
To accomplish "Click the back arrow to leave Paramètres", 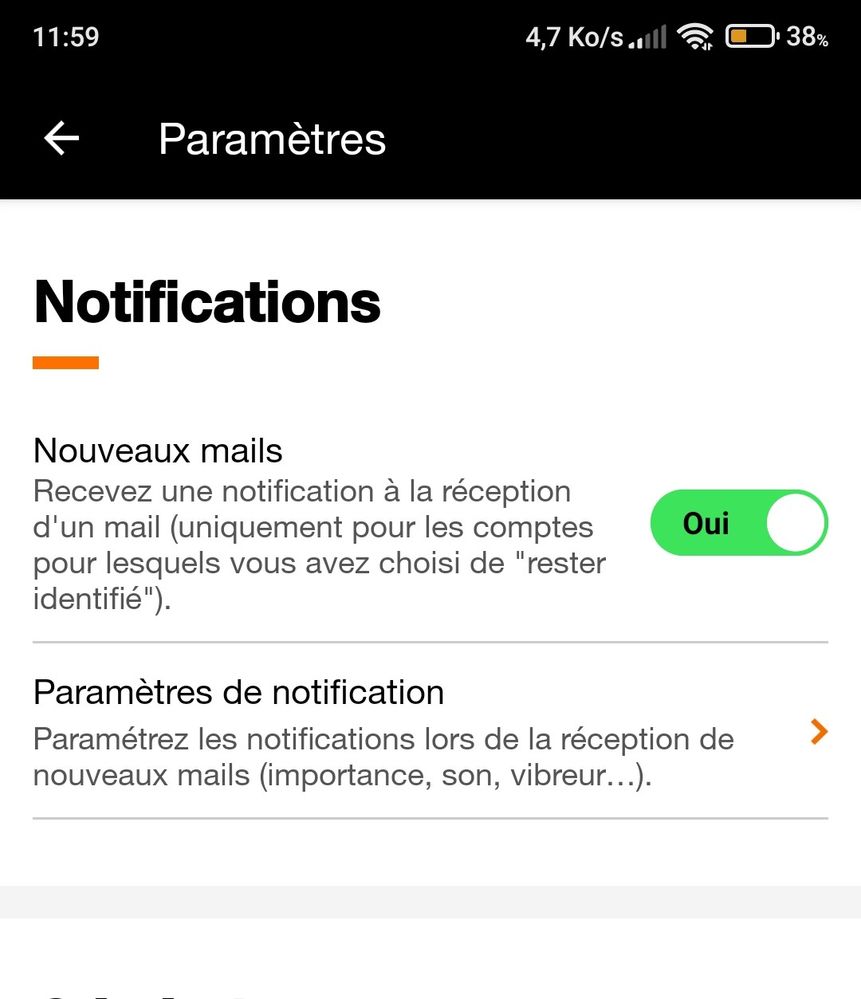I will [59, 139].
